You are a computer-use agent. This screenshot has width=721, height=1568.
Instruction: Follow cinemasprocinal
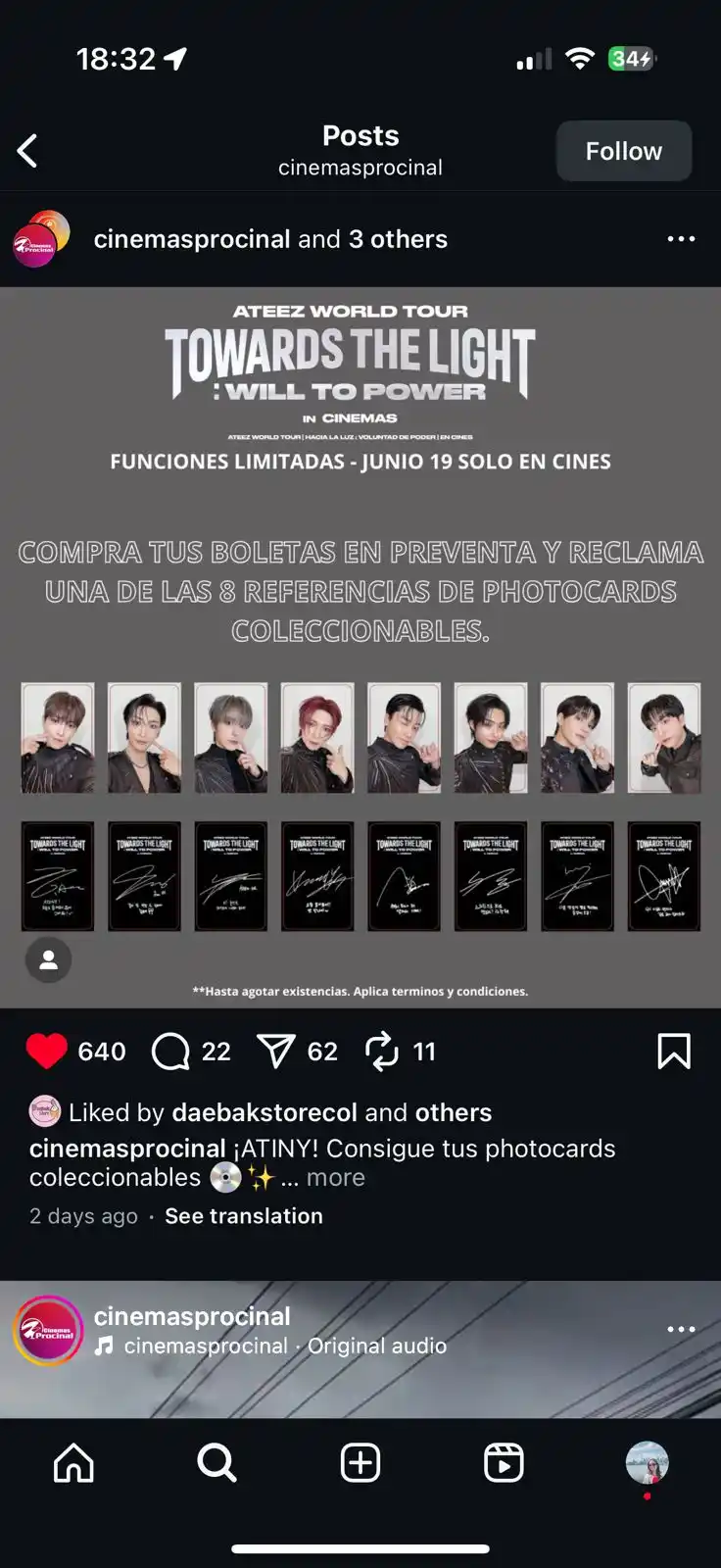623,151
